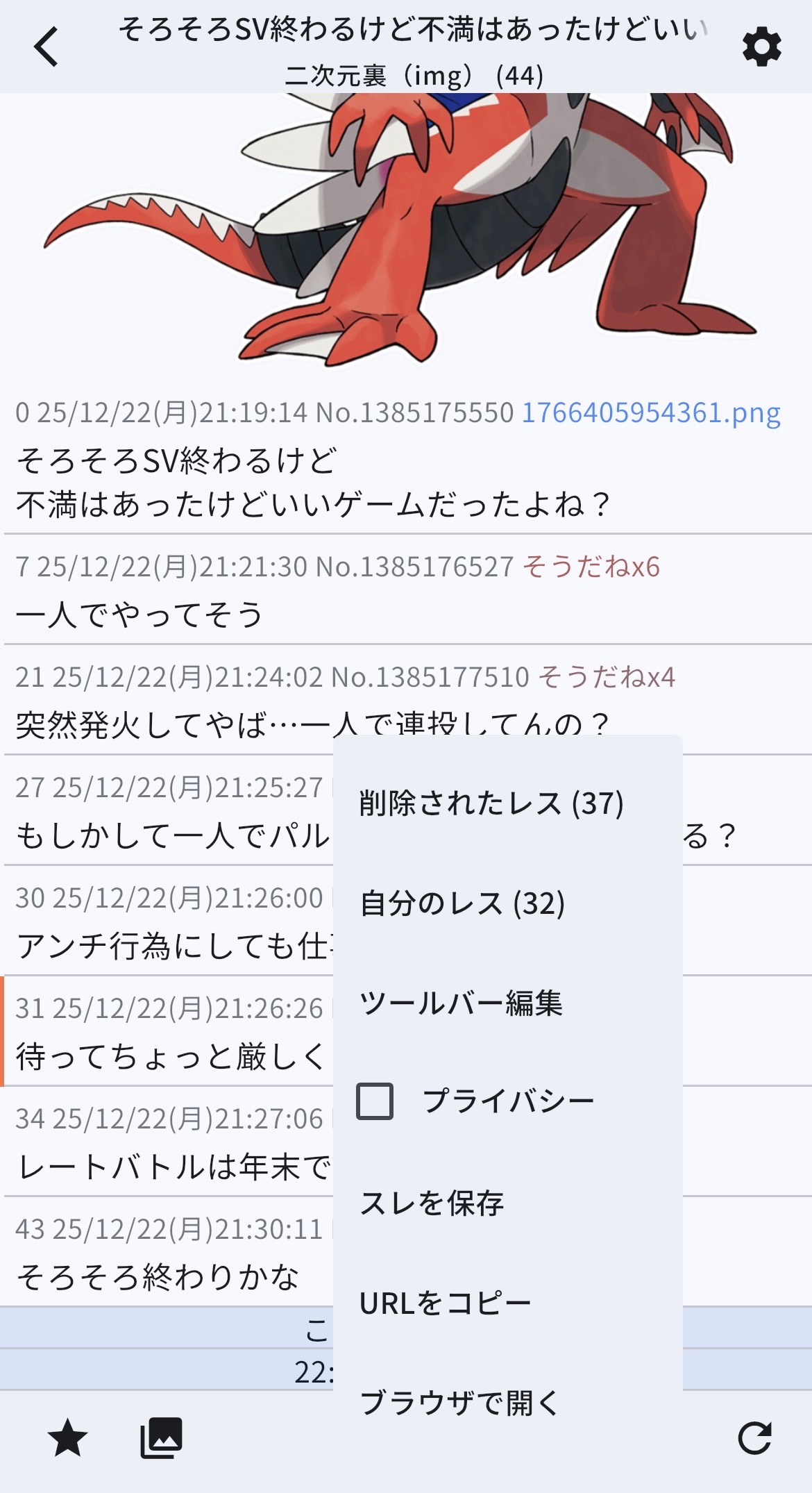Favorite this thread with the star icon

[x=67, y=1438]
